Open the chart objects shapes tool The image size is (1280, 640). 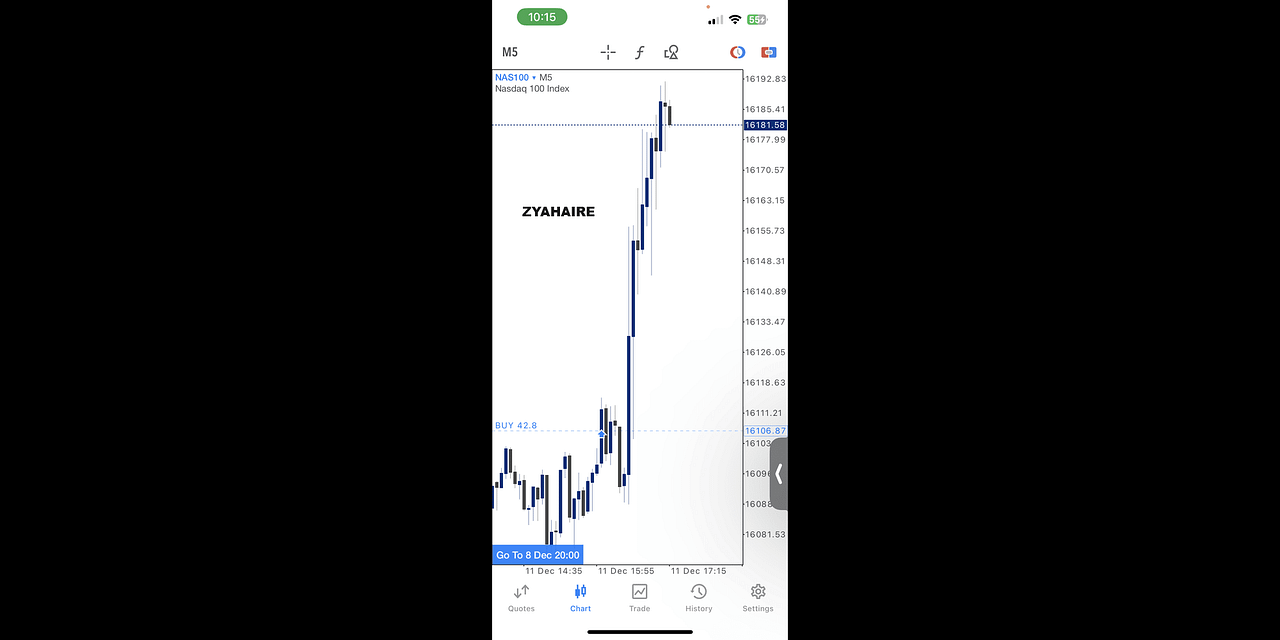pos(672,52)
